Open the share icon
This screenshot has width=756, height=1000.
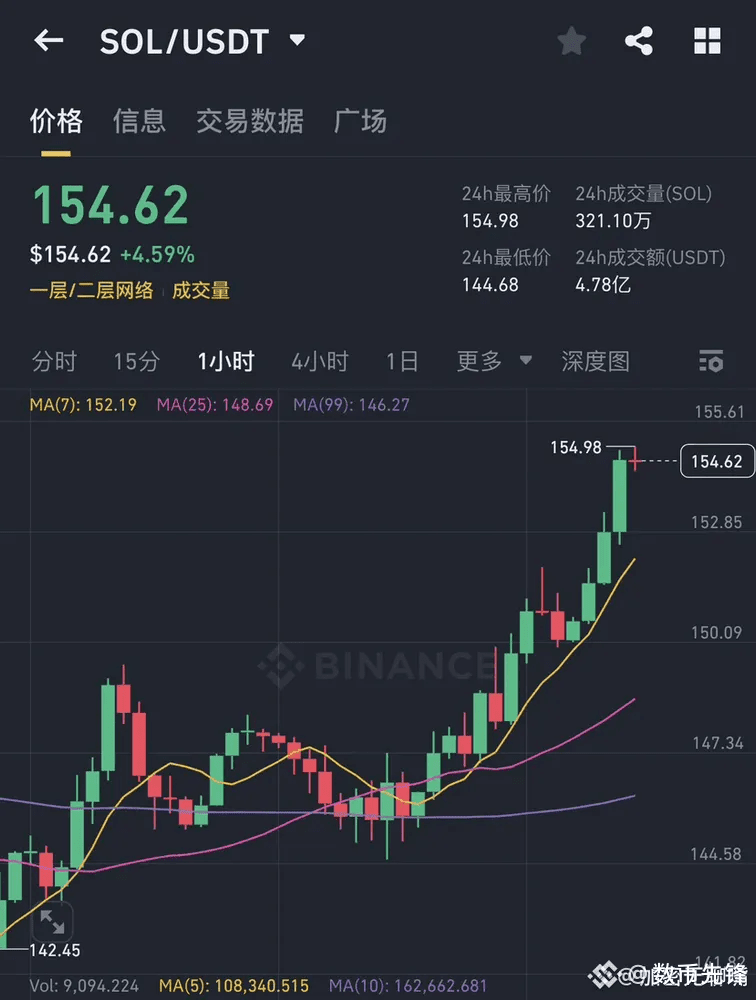tap(639, 40)
